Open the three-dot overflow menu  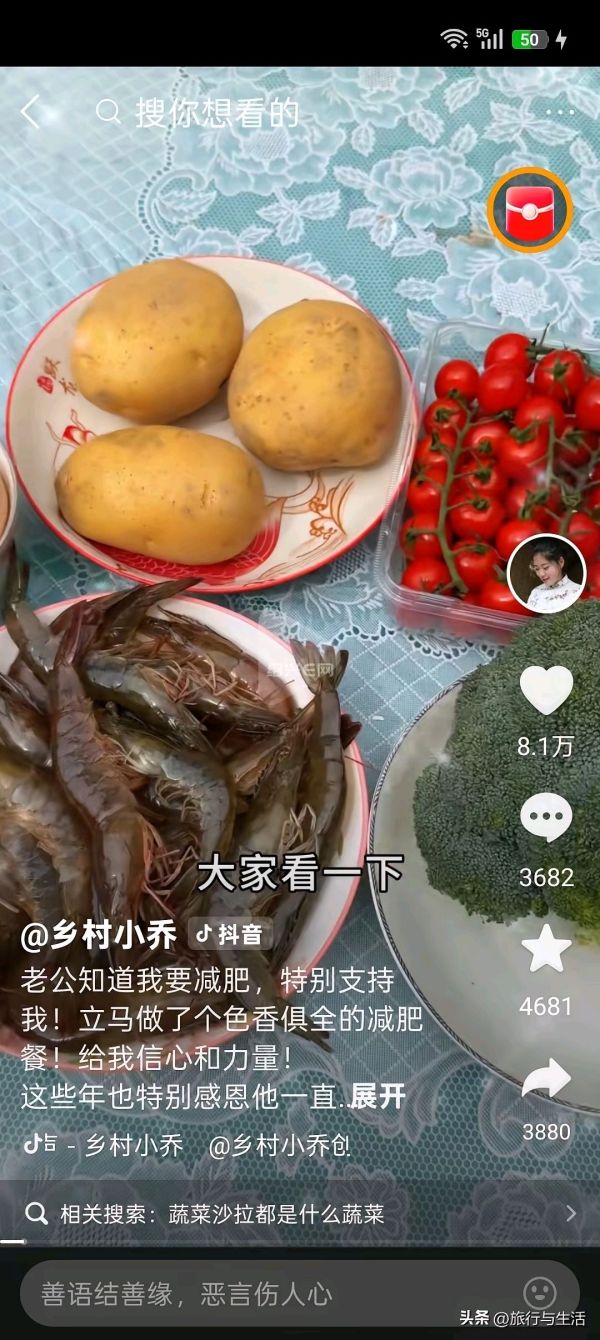(560, 112)
